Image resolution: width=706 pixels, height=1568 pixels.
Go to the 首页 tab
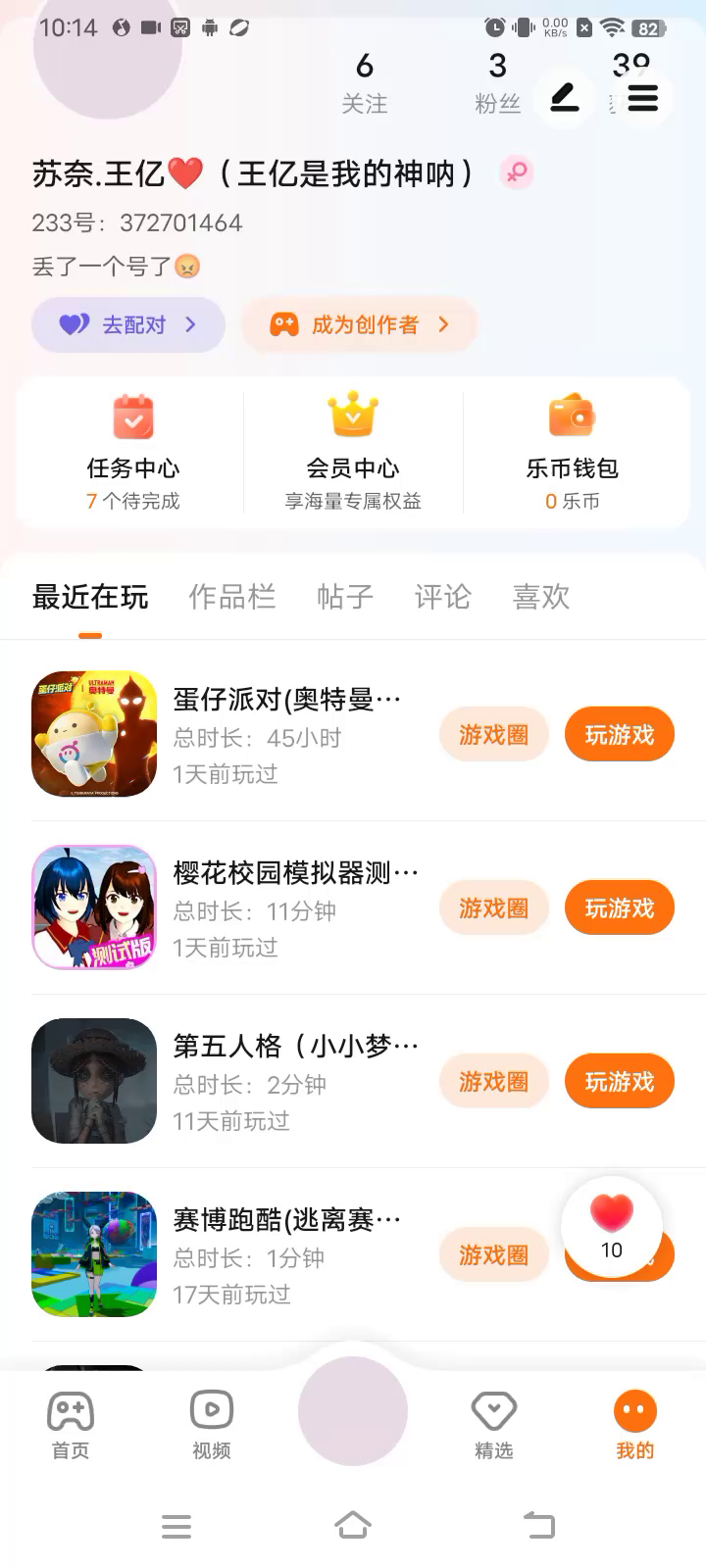(71, 1425)
